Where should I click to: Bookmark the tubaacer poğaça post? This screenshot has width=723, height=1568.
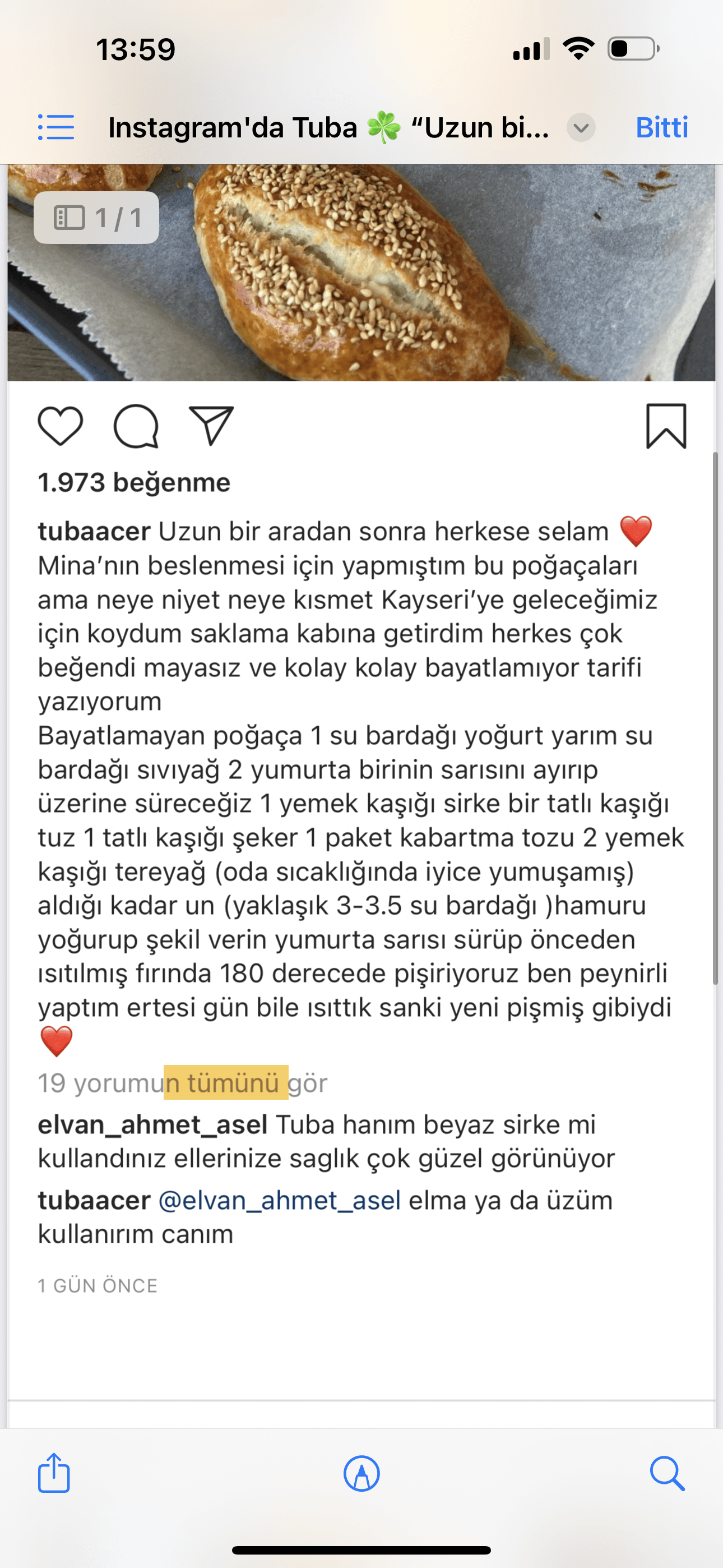coord(666,426)
